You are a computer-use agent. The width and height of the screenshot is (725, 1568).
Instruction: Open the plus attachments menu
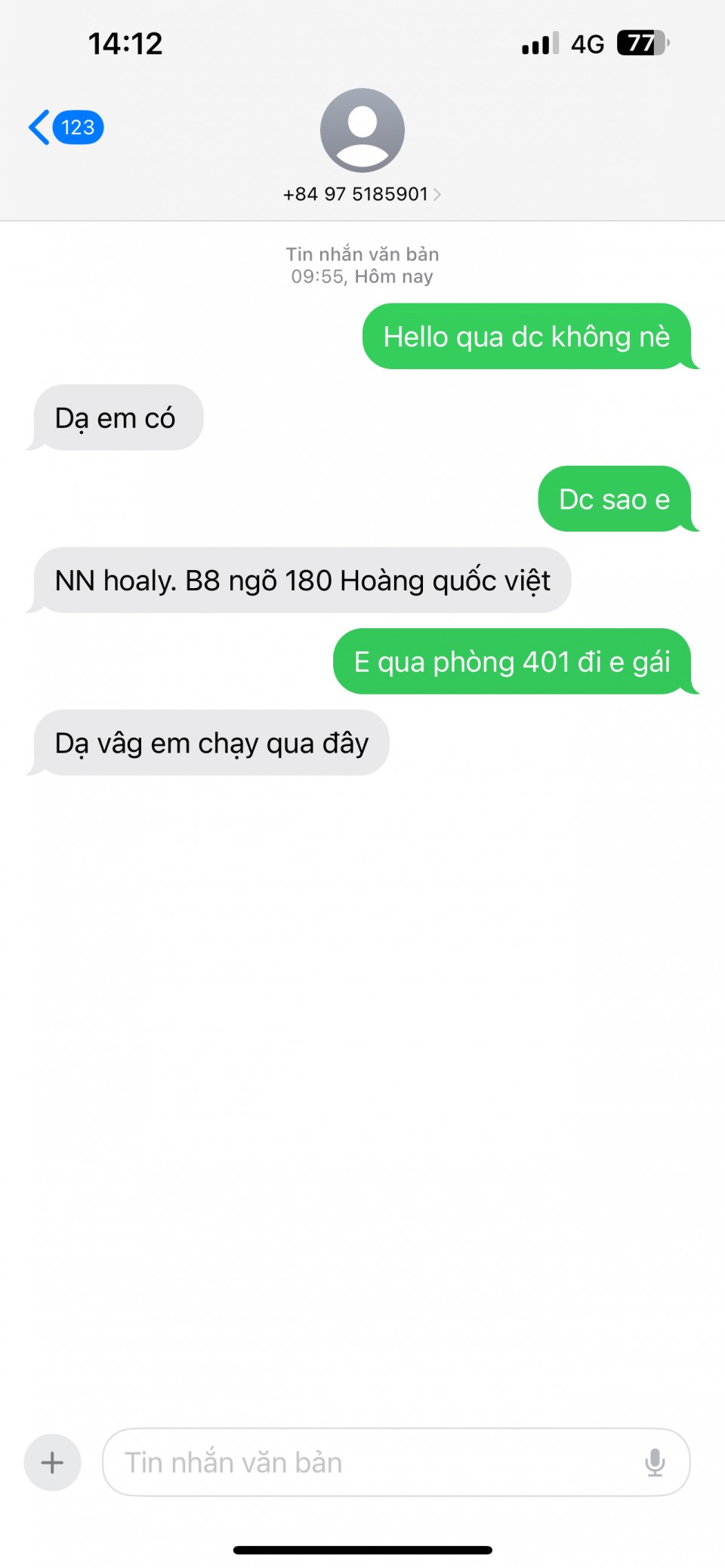(52, 1462)
